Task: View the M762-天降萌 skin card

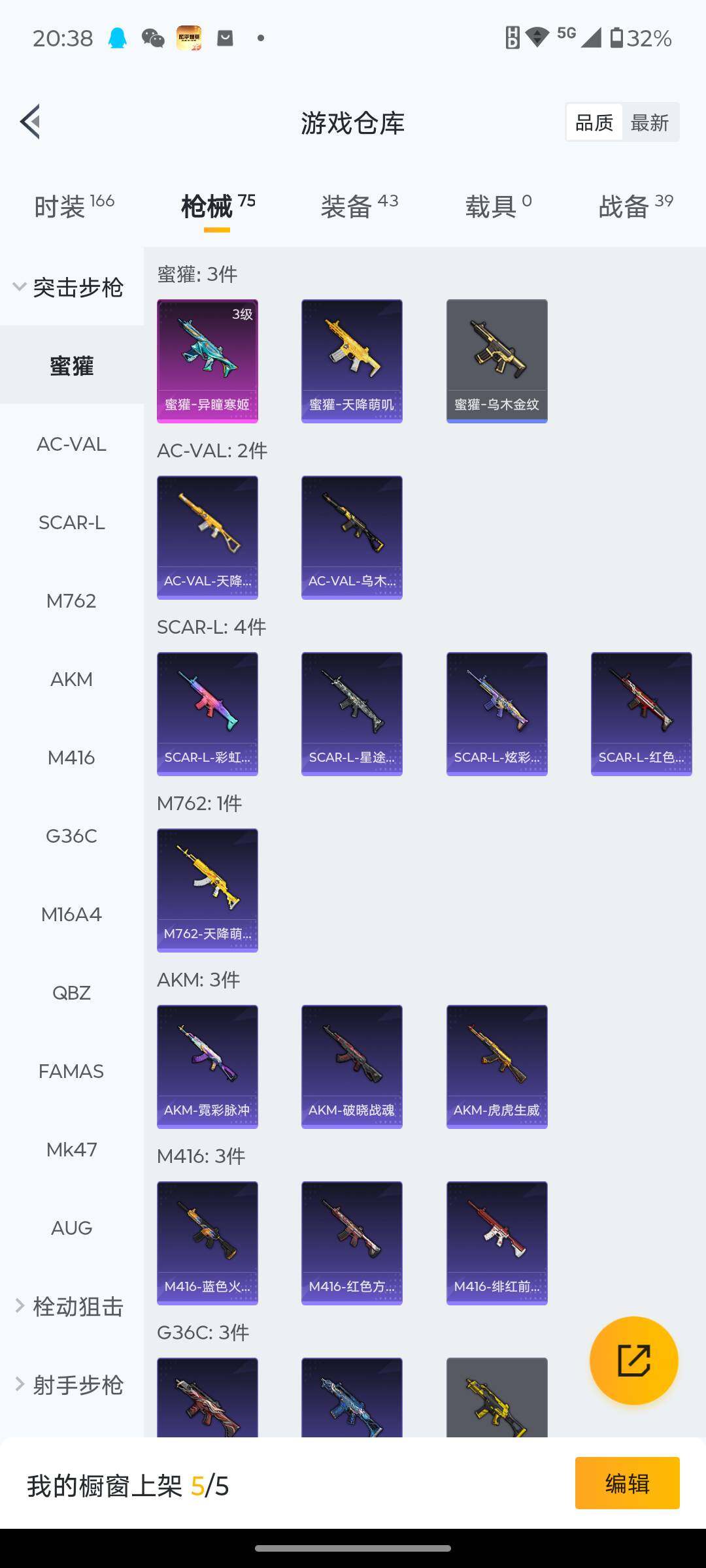Action: (x=207, y=890)
